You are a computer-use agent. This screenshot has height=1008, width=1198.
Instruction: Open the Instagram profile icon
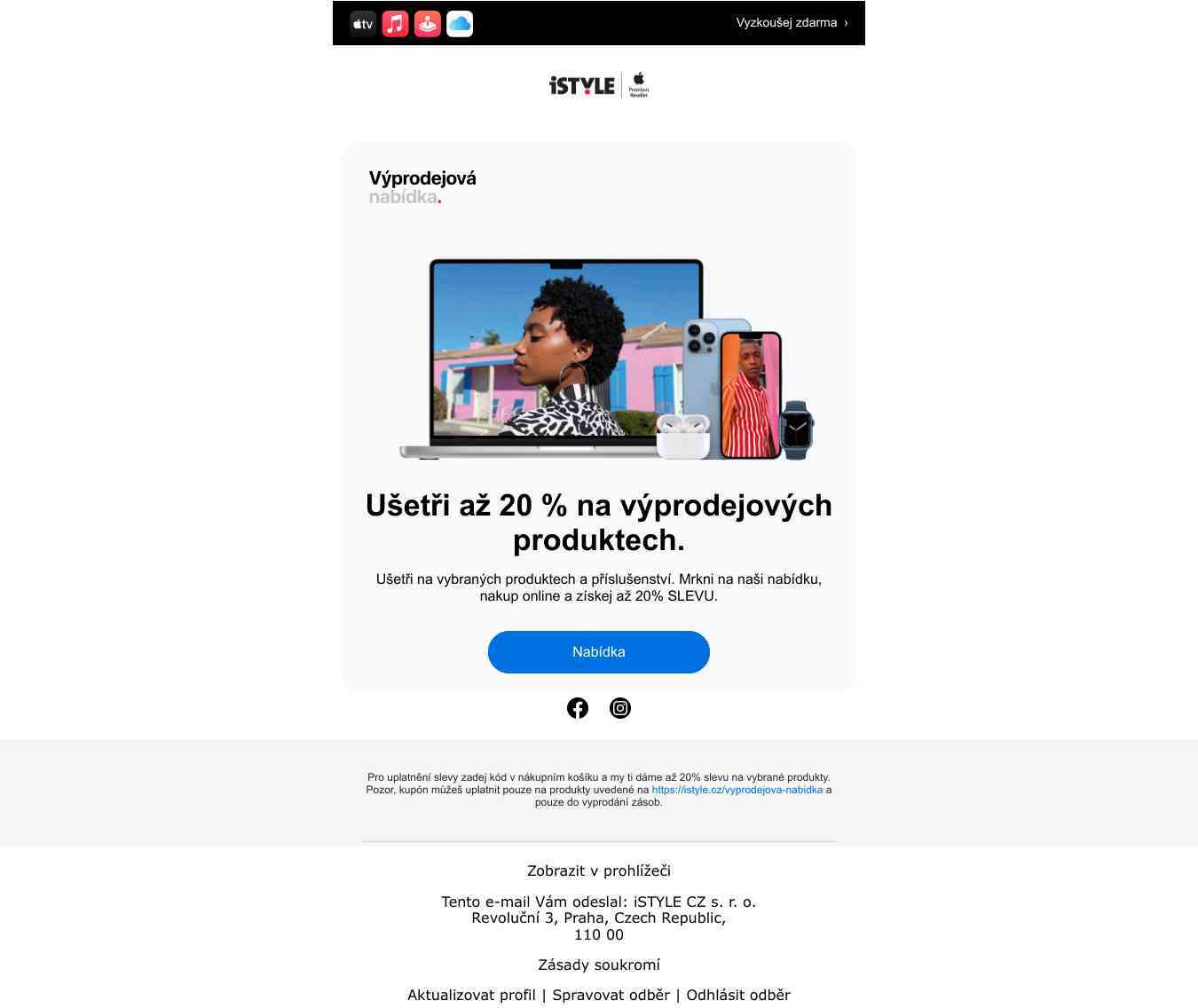(x=620, y=708)
